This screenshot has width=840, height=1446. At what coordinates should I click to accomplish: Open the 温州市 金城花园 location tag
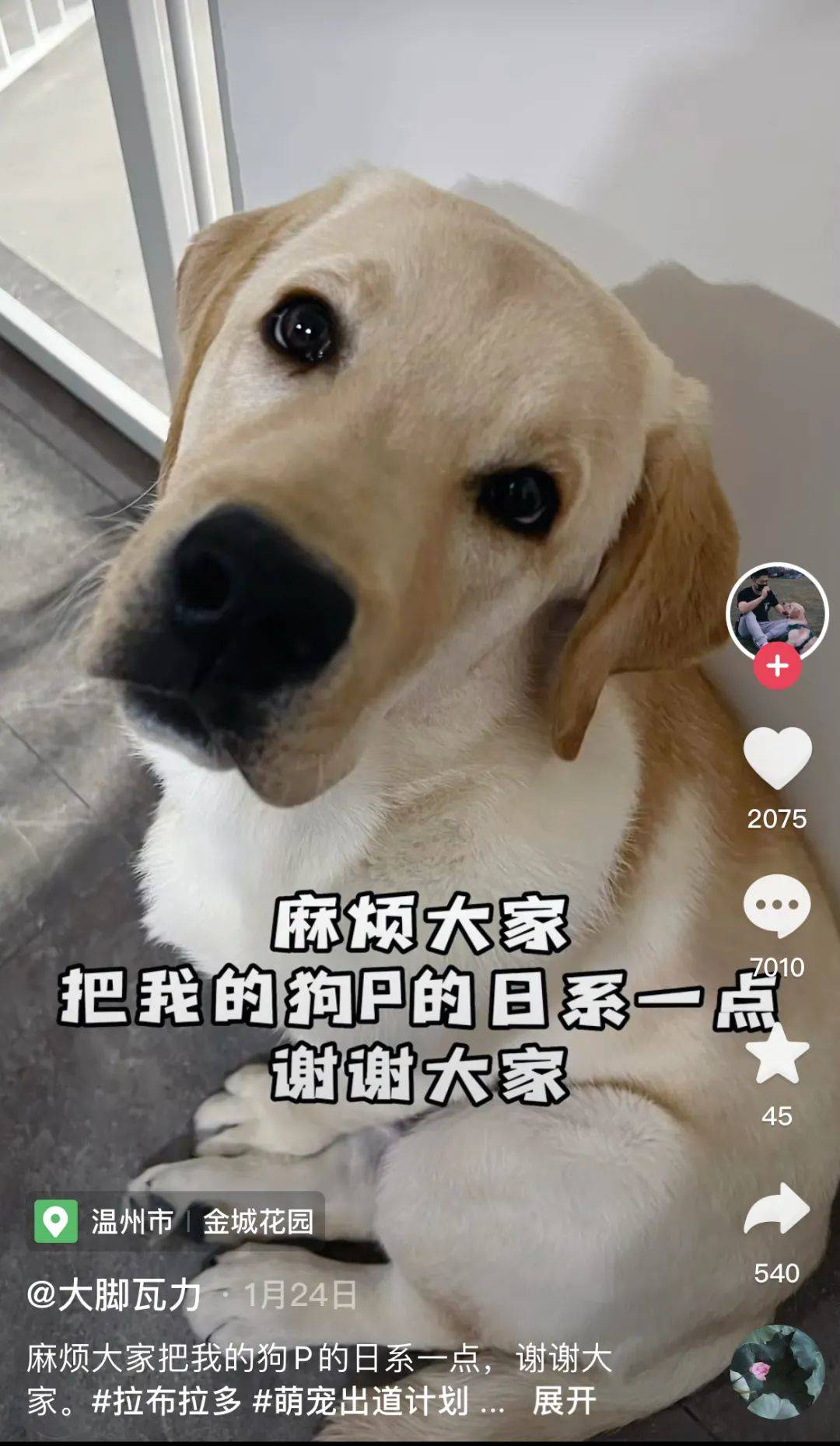point(177,1221)
